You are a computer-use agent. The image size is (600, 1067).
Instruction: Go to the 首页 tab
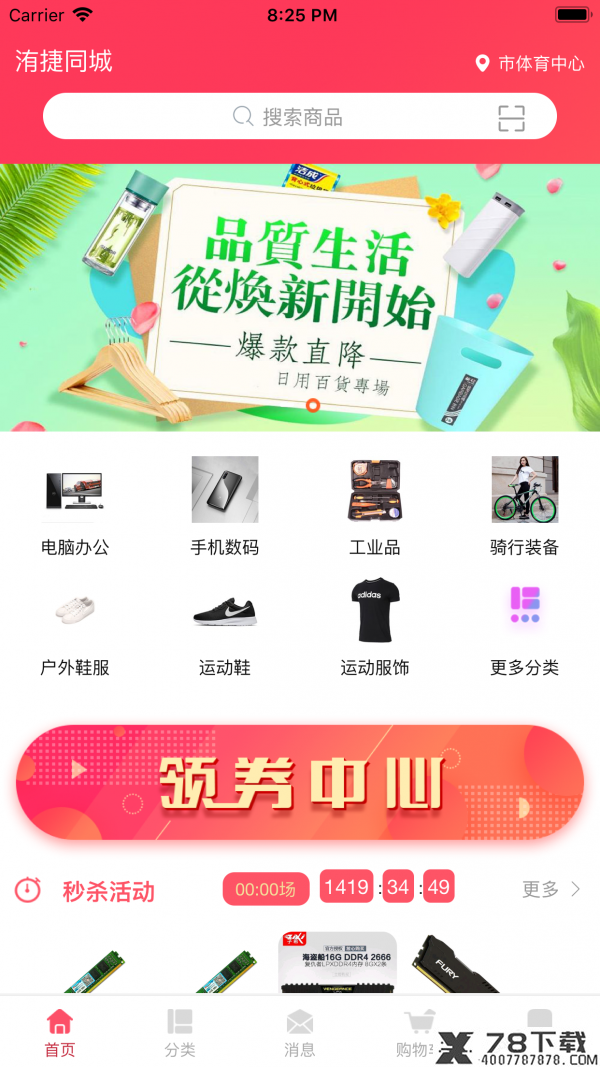pos(60,1032)
